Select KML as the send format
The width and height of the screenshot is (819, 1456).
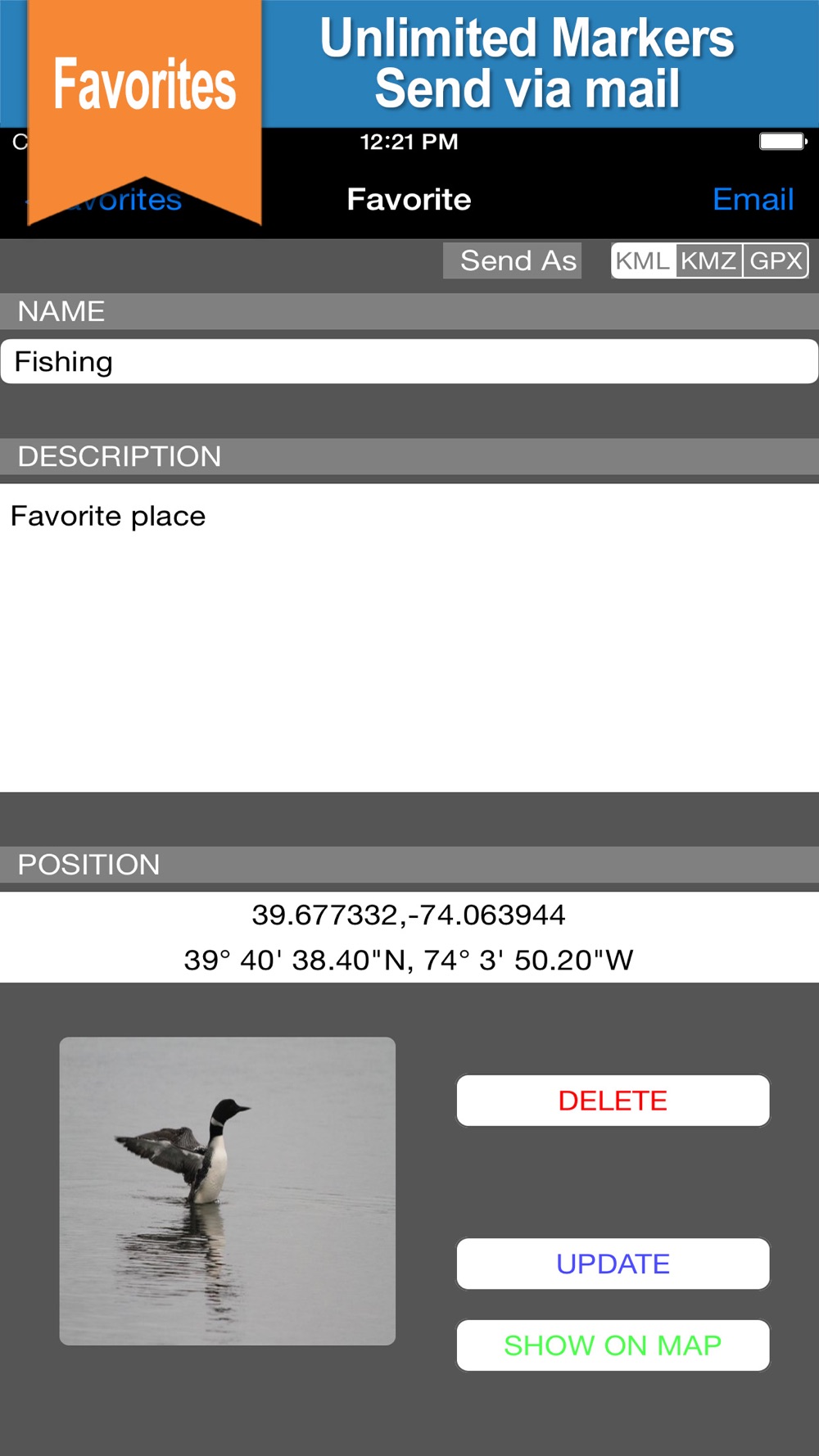644,260
